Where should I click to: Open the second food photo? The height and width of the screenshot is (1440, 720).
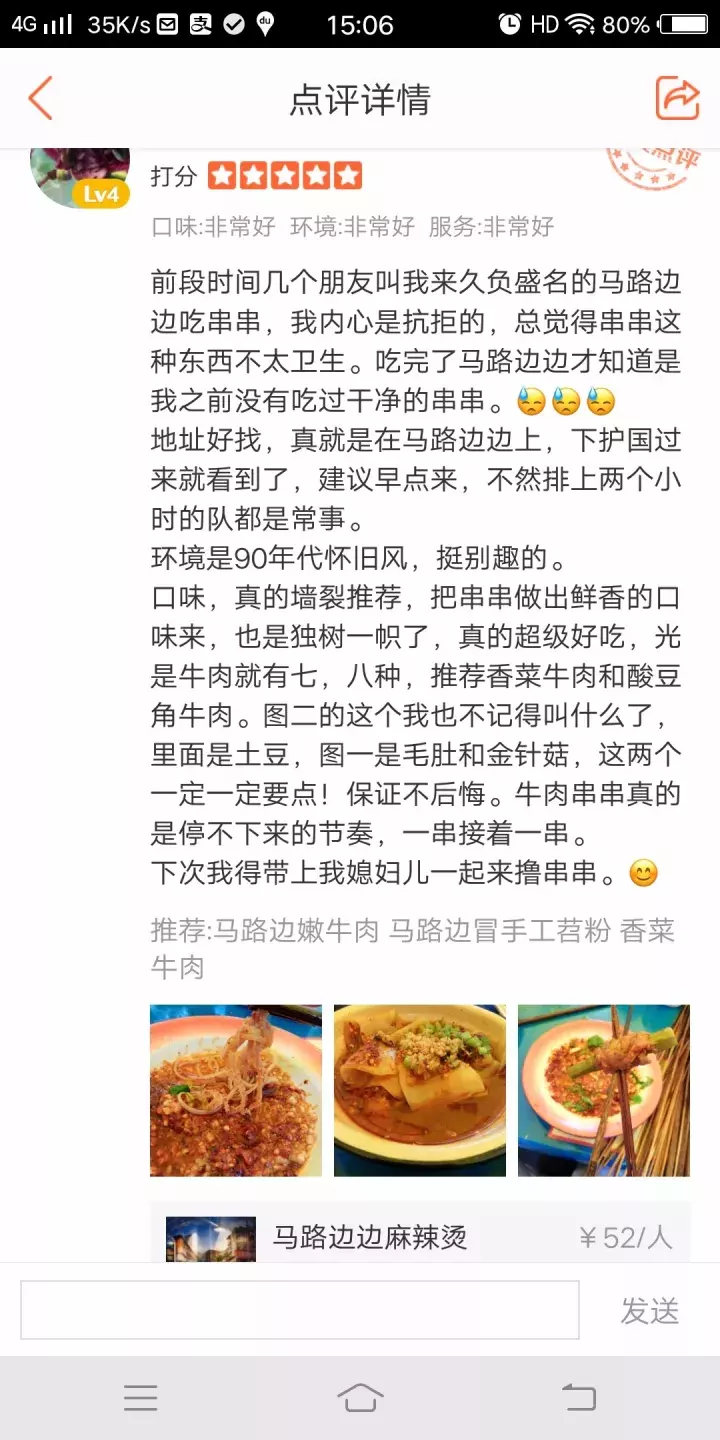(x=420, y=1090)
